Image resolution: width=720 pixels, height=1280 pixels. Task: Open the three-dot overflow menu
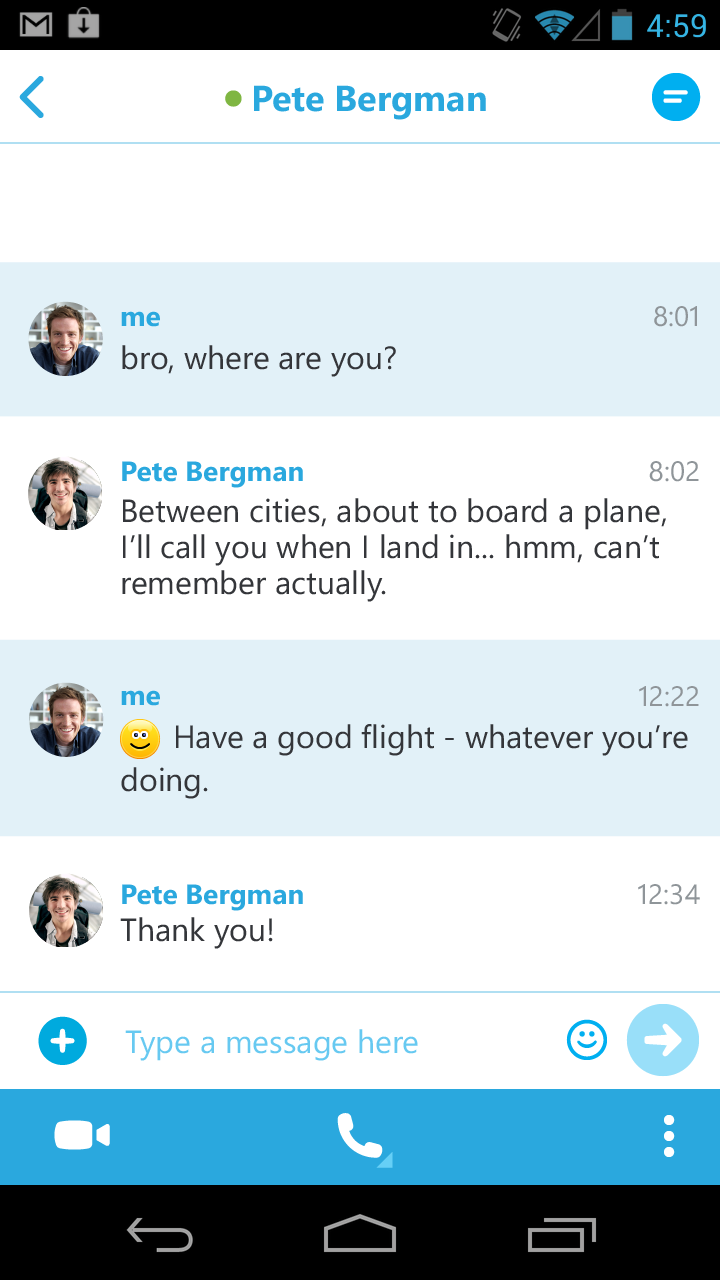click(x=669, y=1136)
